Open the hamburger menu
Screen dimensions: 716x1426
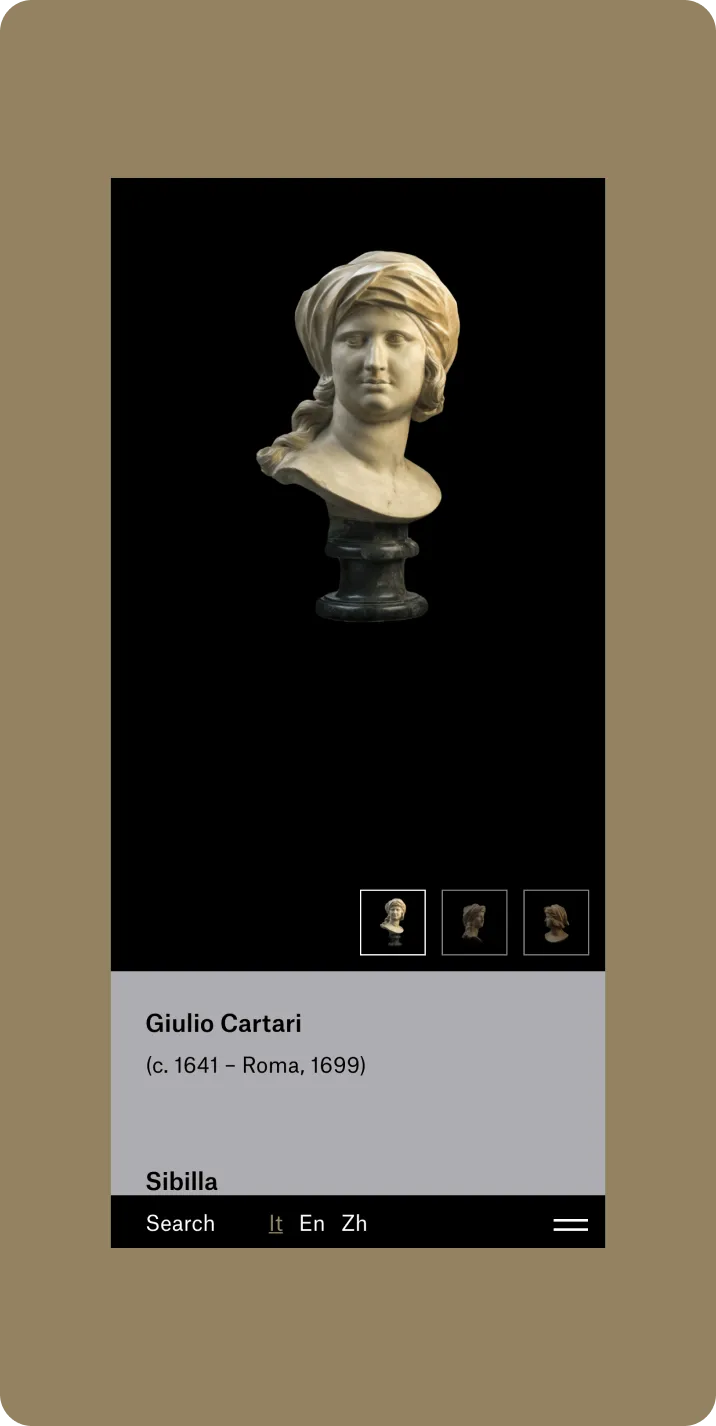[x=570, y=1224]
